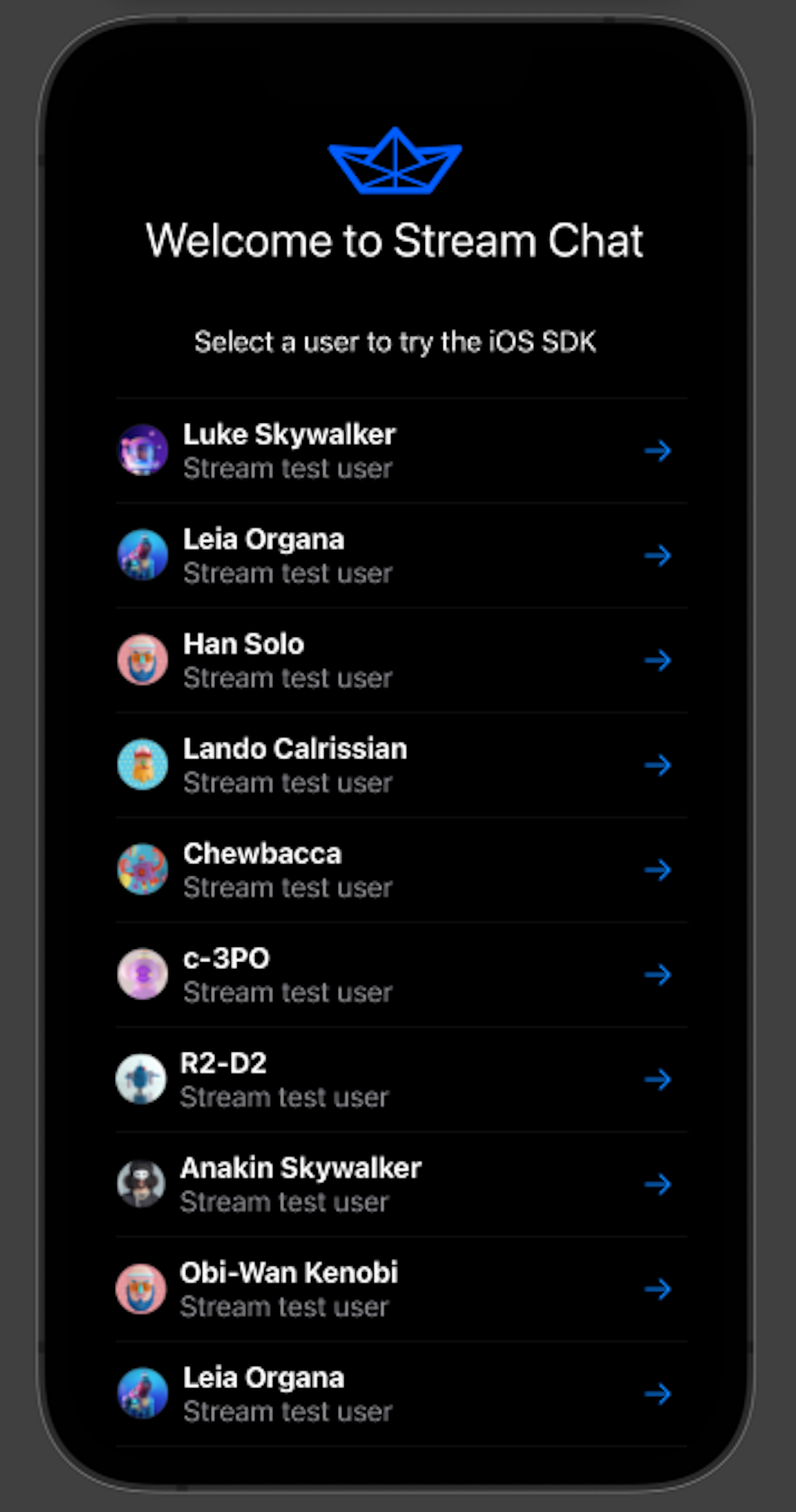
Task: Open Obi-Wan Kenobi's chat arrow
Action: (x=659, y=1290)
